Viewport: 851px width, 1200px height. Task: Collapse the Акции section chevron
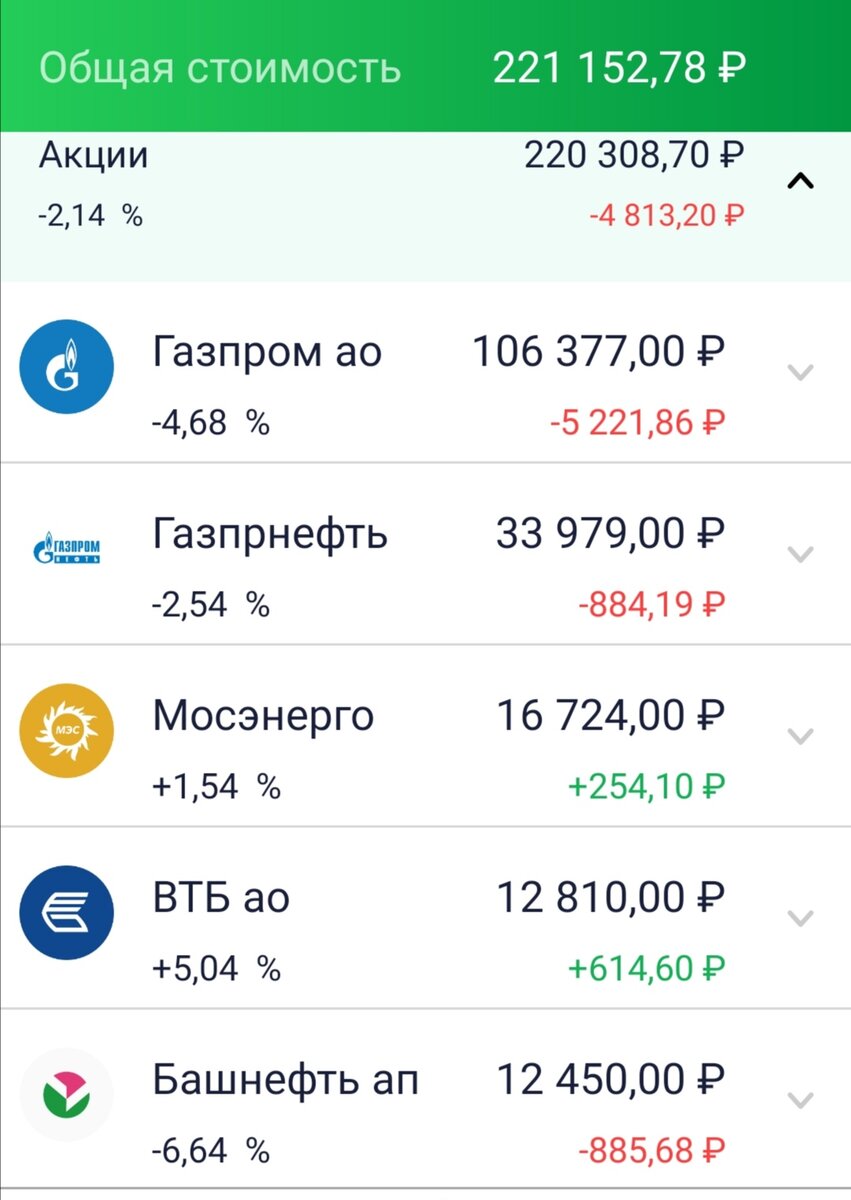coord(799,182)
